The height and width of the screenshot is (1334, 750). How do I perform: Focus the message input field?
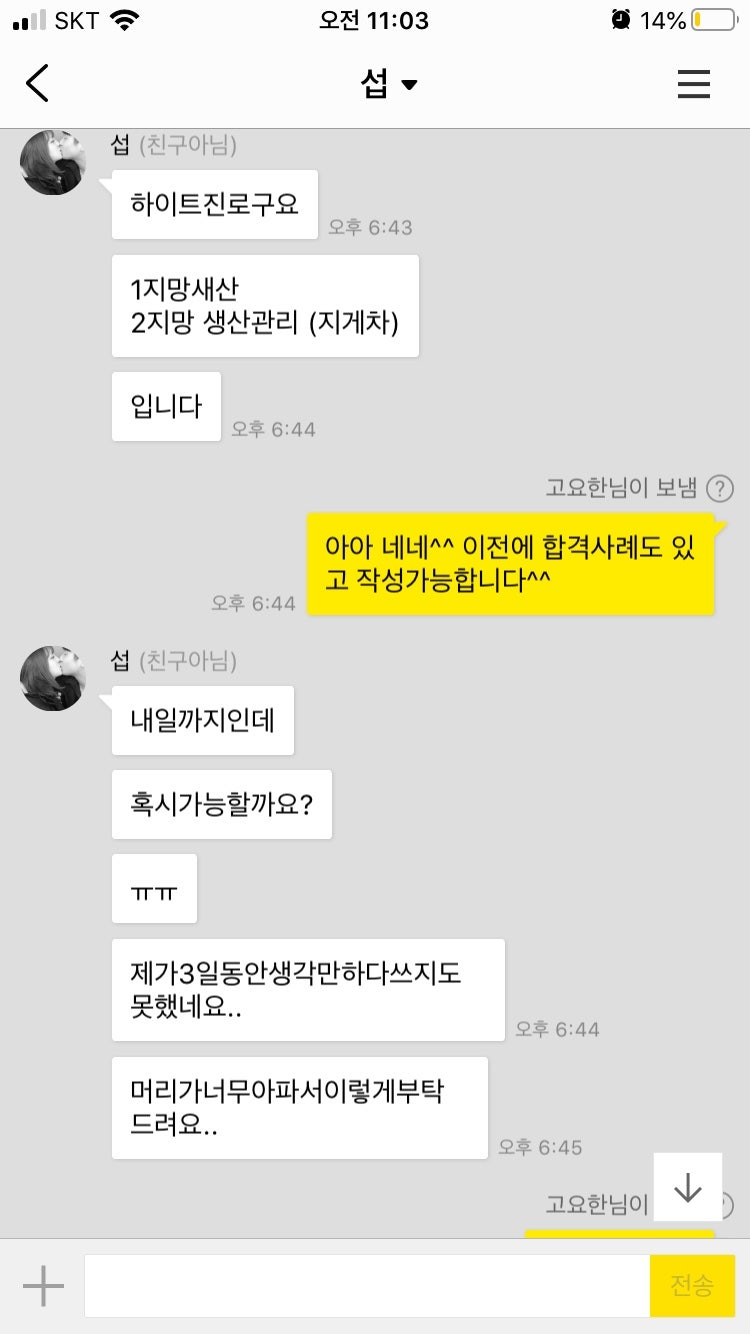click(367, 1286)
